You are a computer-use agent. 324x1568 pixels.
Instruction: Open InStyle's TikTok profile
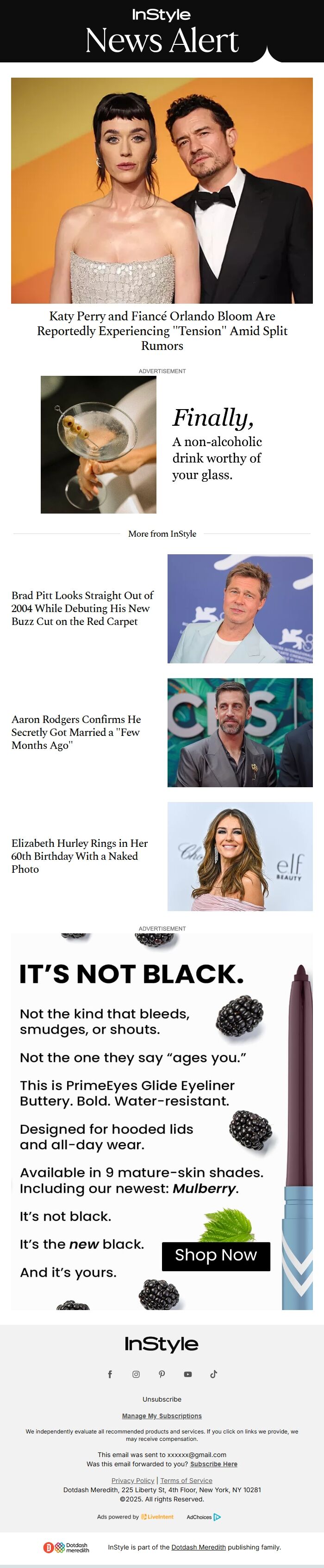point(214,1374)
